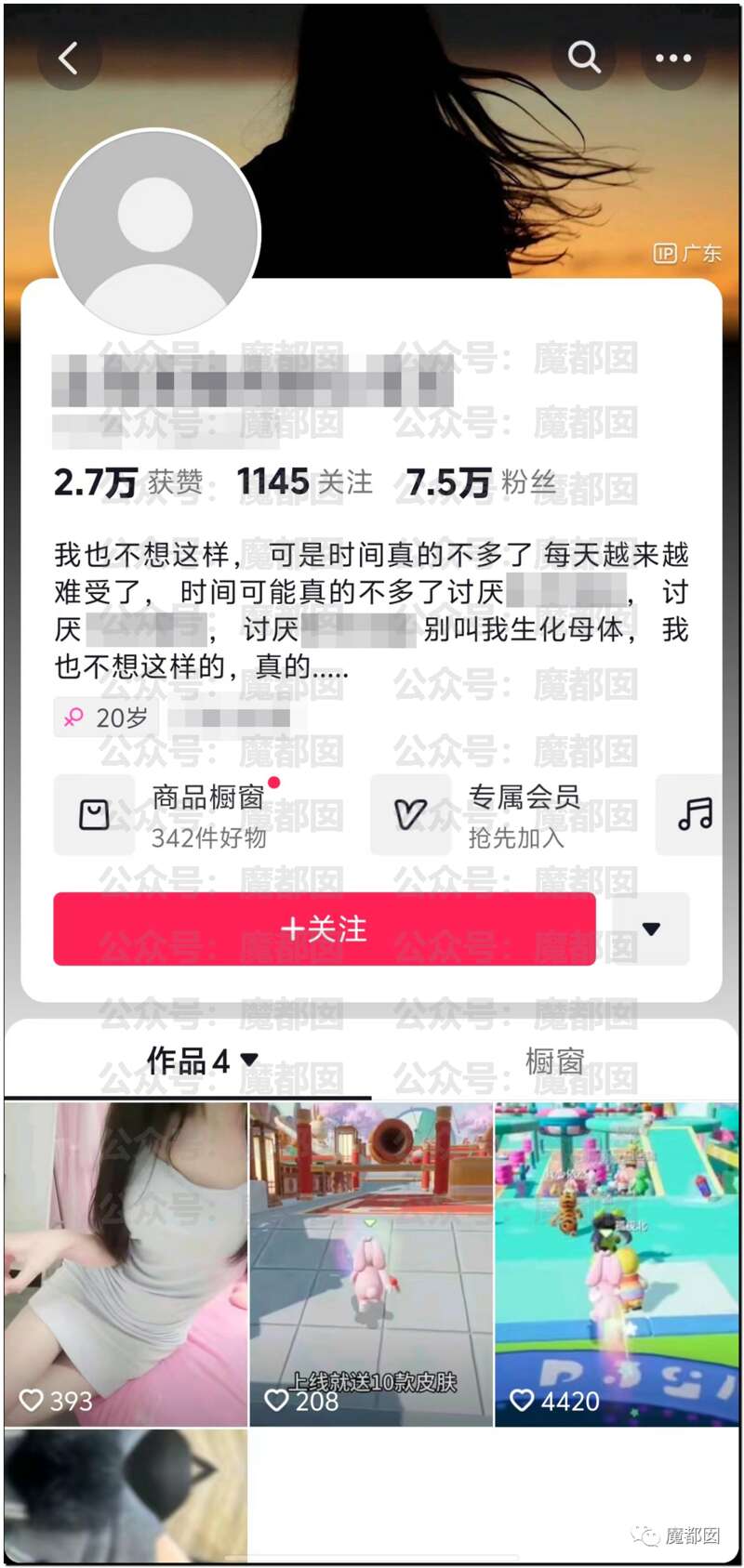View the 7.5万 粉丝 followers list
Image resolution: width=744 pixels, height=1568 pixels.
(x=480, y=481)
